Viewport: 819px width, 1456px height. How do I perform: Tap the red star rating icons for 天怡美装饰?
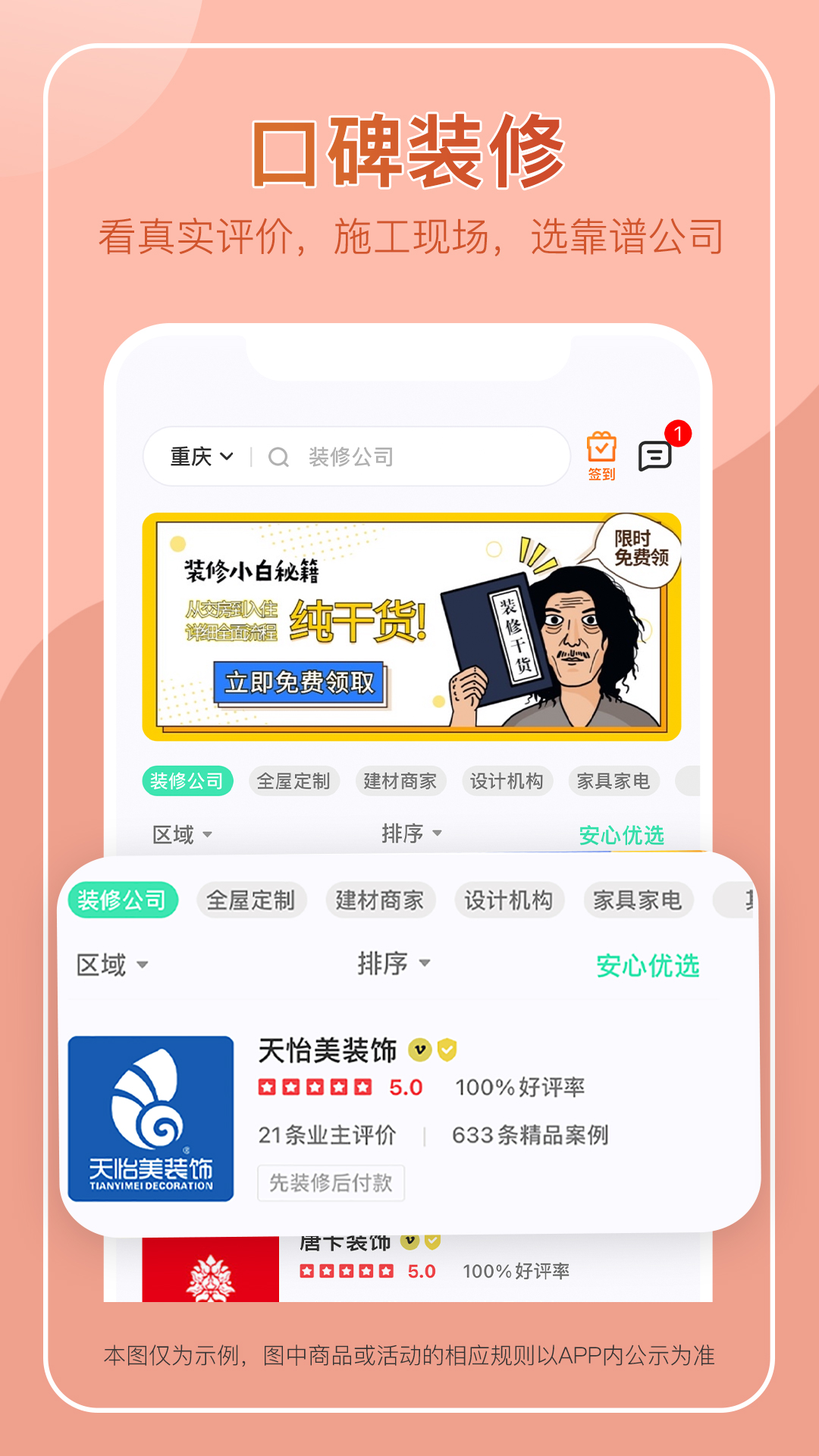point(314,1086)
